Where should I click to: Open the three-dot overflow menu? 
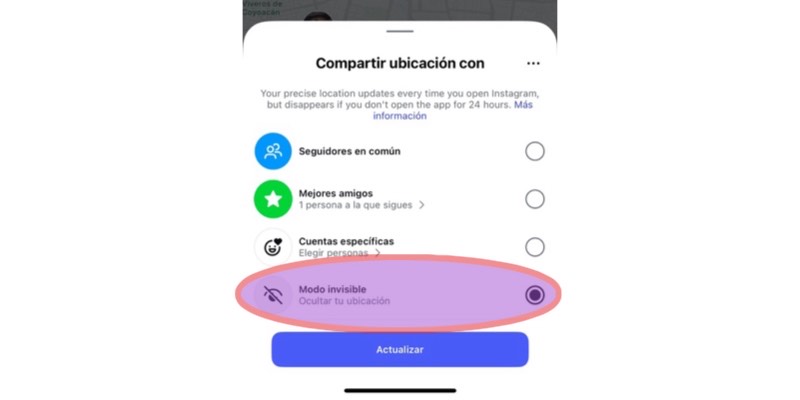[533, 63]
